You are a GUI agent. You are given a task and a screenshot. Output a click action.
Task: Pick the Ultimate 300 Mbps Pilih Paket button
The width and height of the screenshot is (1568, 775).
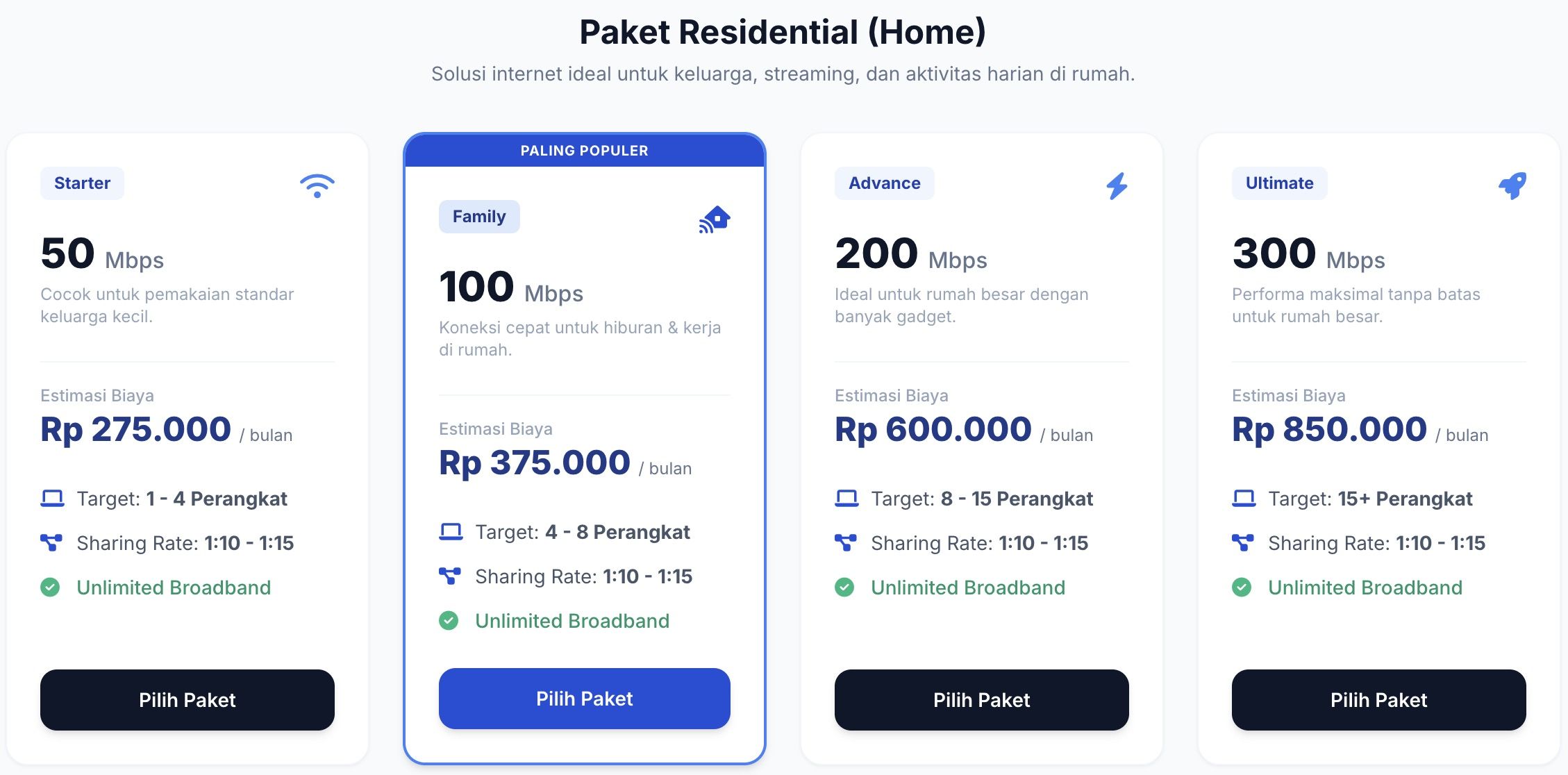[x=1379, y=699]
